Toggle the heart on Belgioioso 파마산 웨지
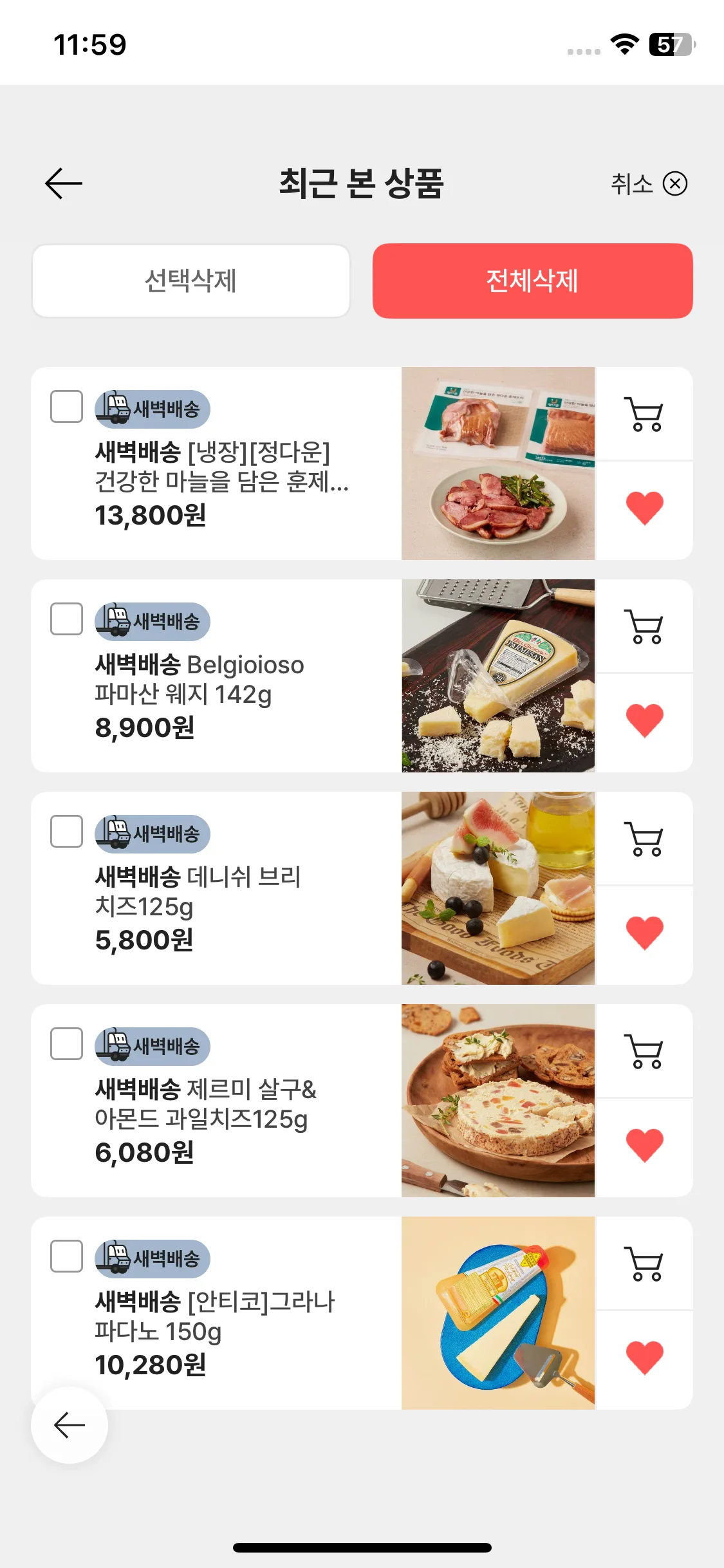Viewport: 724px width, 1568px height. (x=644, y=721)
